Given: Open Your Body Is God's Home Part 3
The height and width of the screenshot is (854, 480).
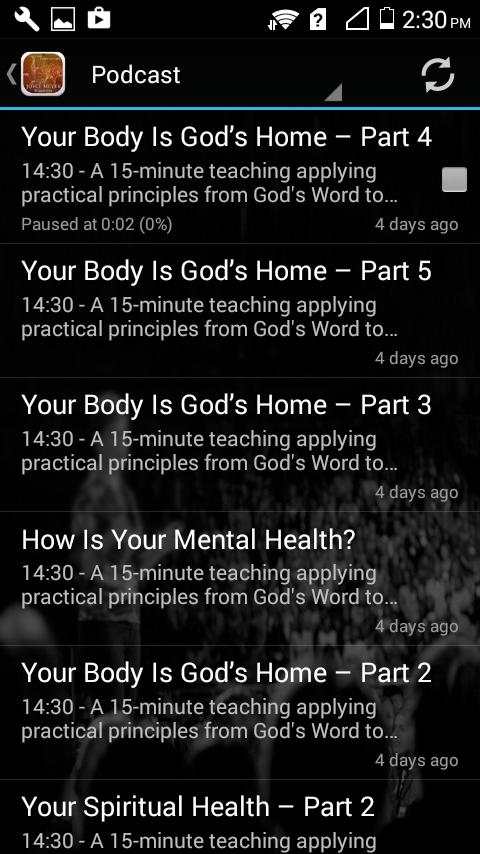Looking at the screenshot, I should [240, 445].
